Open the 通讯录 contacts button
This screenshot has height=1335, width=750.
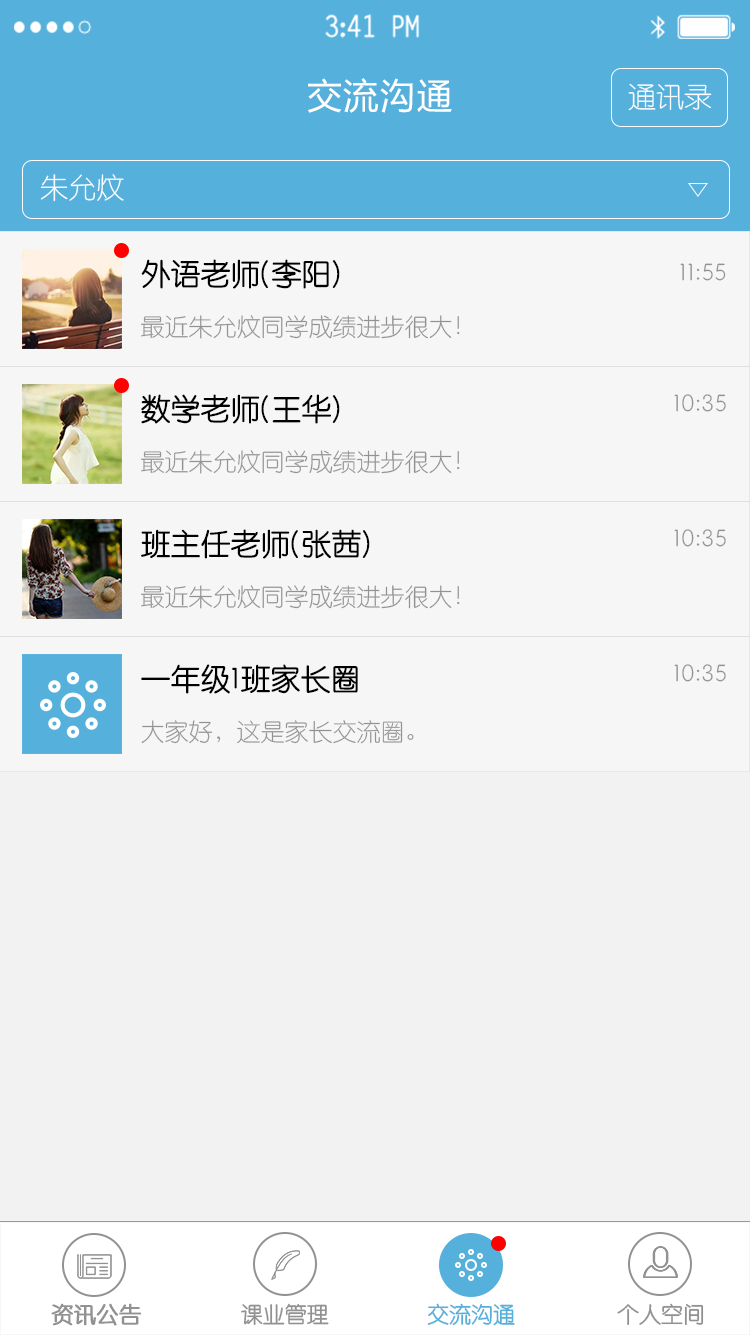pos(669,97)
